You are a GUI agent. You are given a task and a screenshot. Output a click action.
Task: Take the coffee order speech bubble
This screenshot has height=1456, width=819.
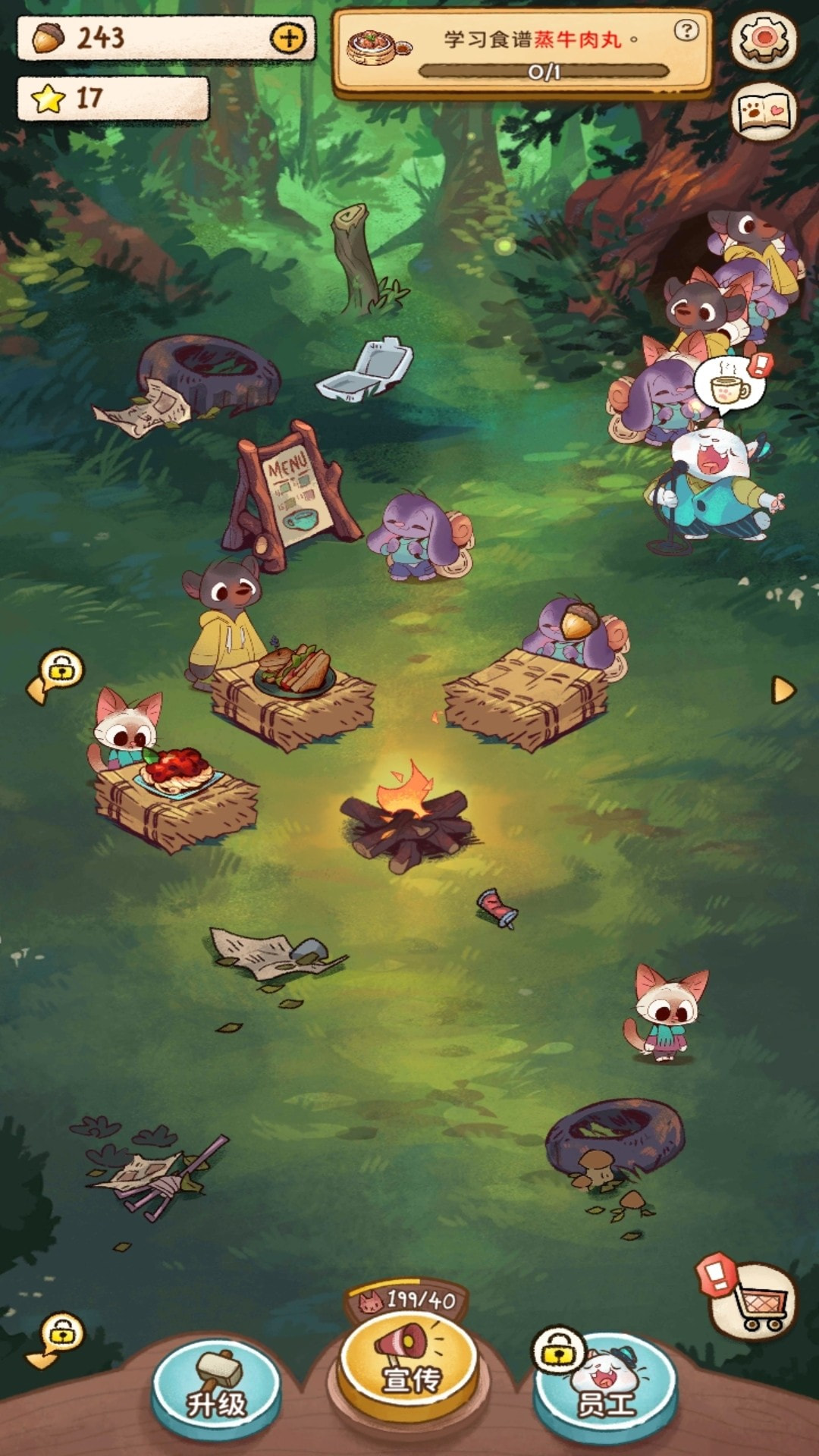(x=730, y=387)
